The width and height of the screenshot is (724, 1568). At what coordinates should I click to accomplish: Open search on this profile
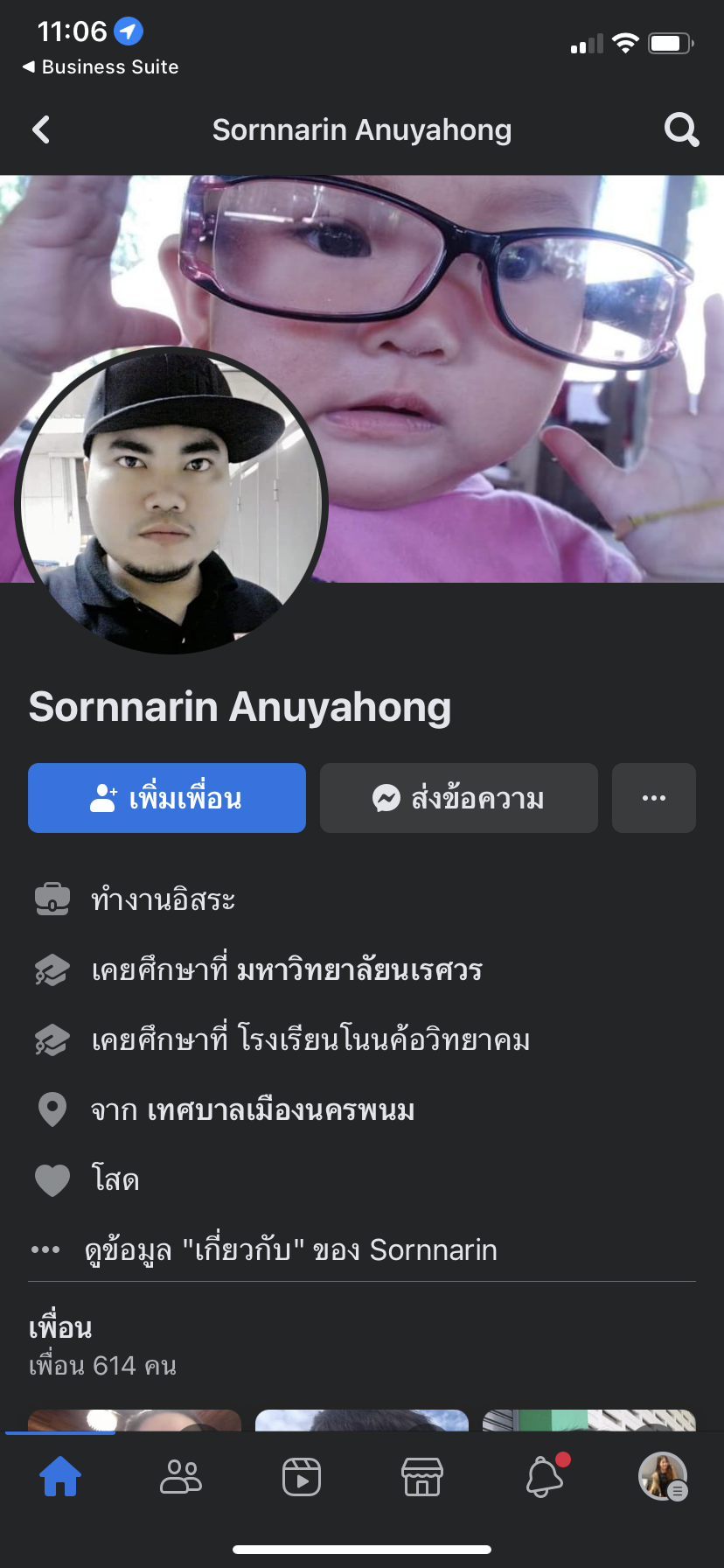(x=681, y=130)
